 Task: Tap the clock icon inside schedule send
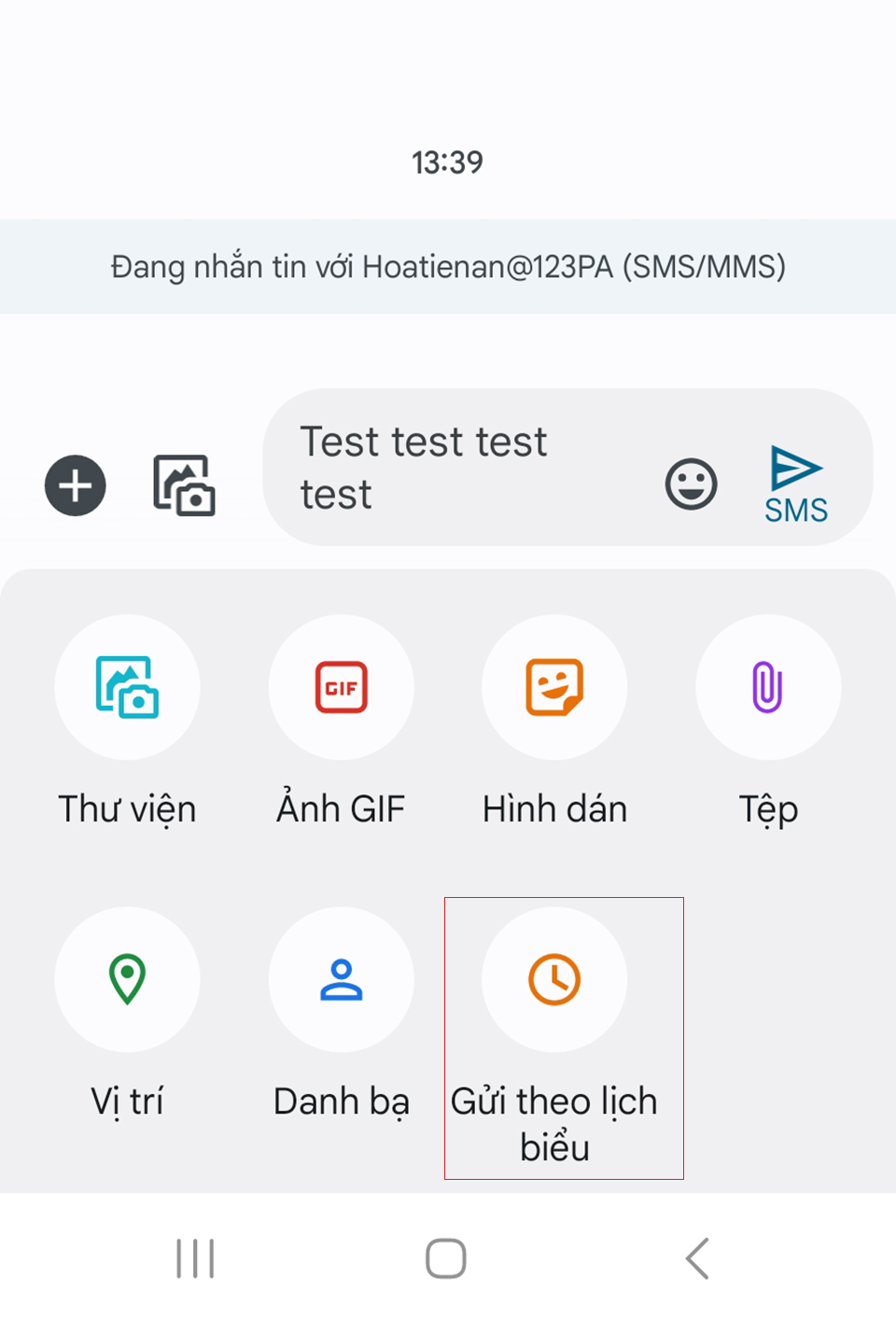[554, 979]
